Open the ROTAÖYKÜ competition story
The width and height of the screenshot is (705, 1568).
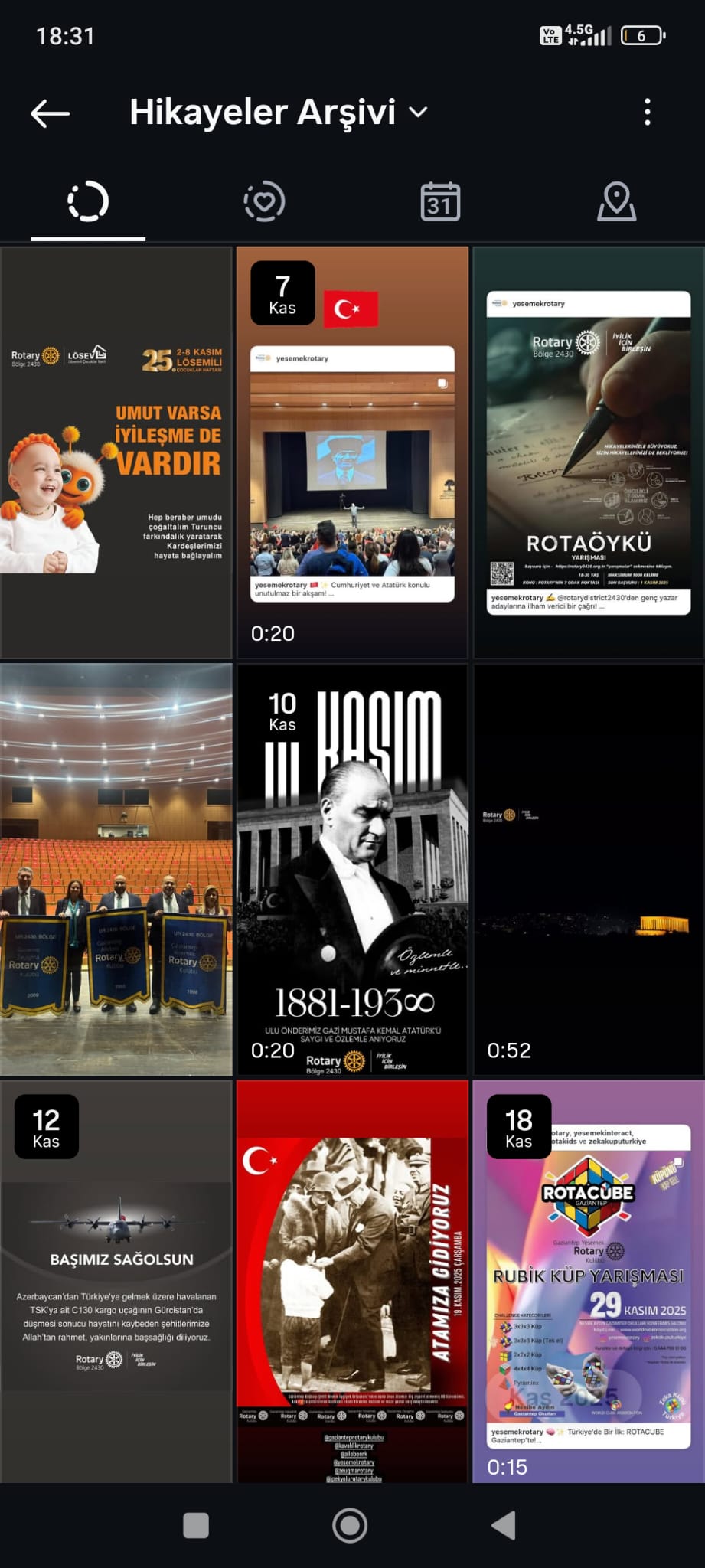pyautogui.click(x=588, y=453)
